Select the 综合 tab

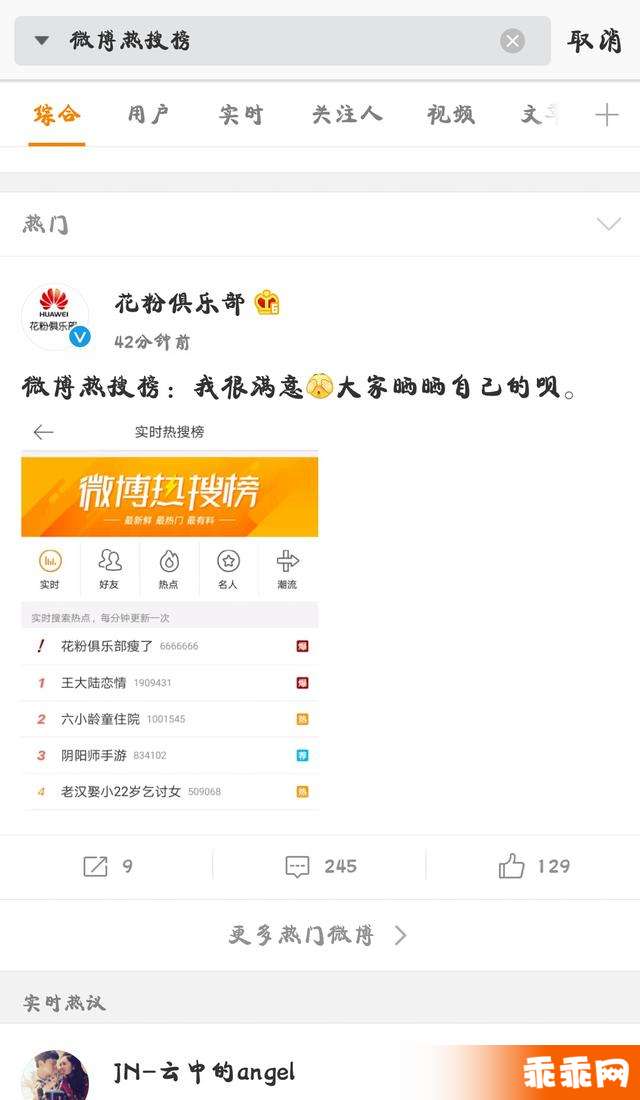pos(56,115)
